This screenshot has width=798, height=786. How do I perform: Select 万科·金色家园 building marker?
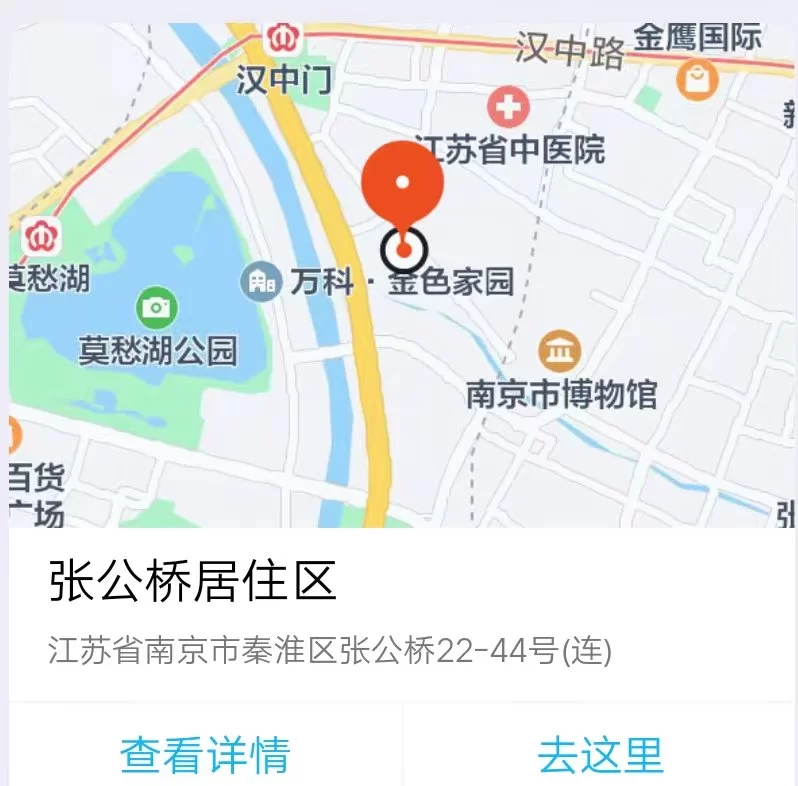262,282
